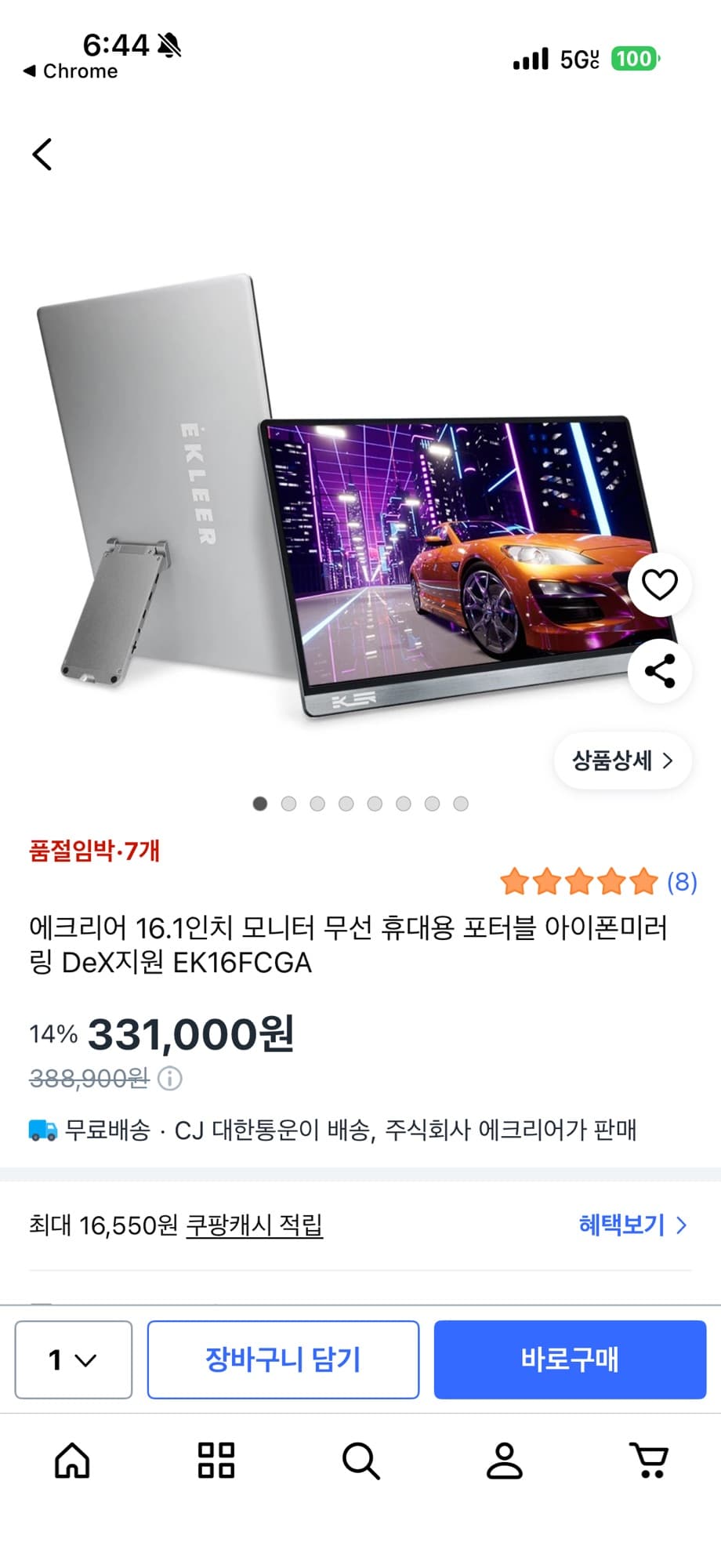
Task: Open the quantity selector dropdown
Action: click(72, 1360)
